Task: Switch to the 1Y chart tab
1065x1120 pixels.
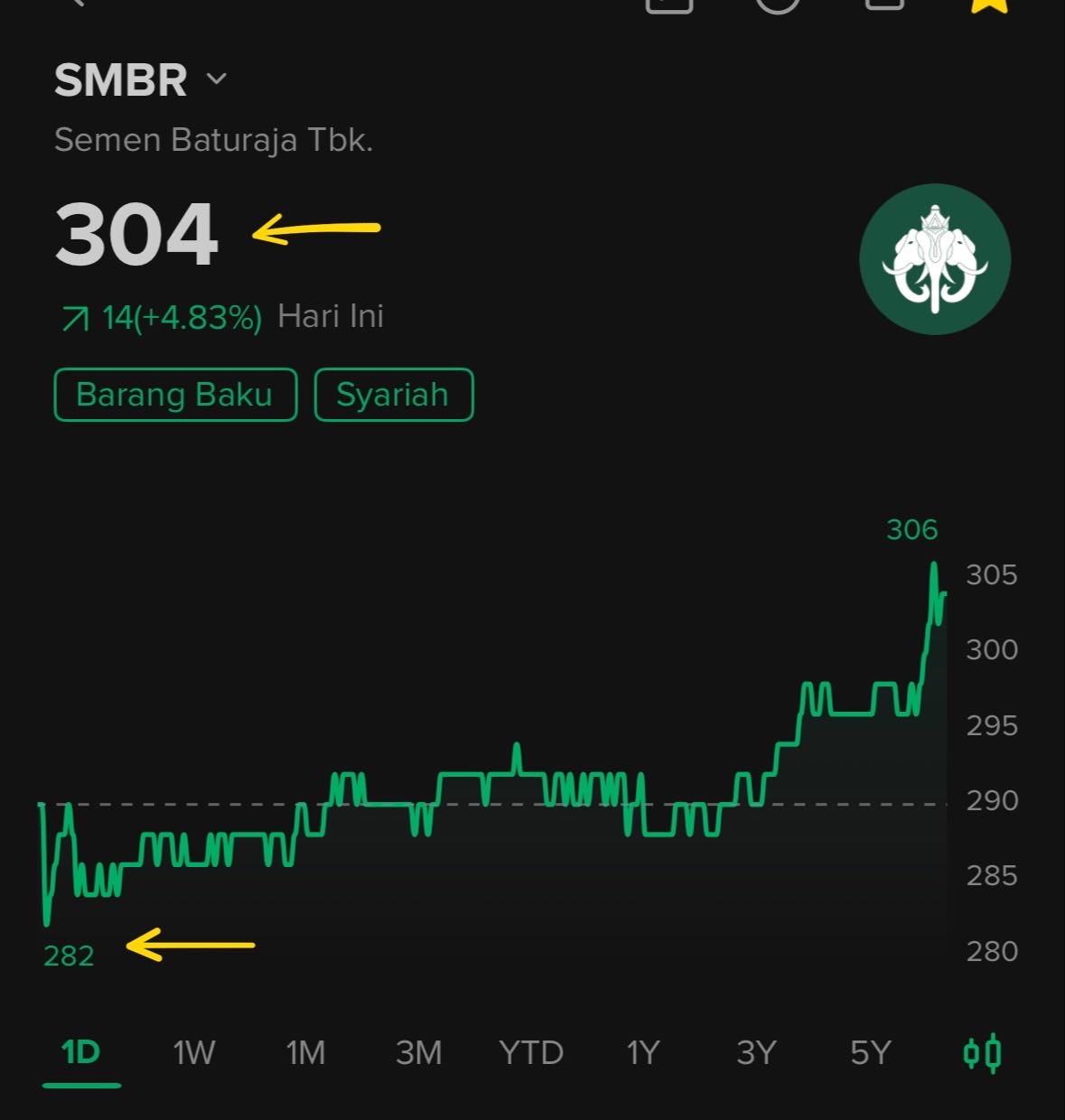Action: (642, 1051)
